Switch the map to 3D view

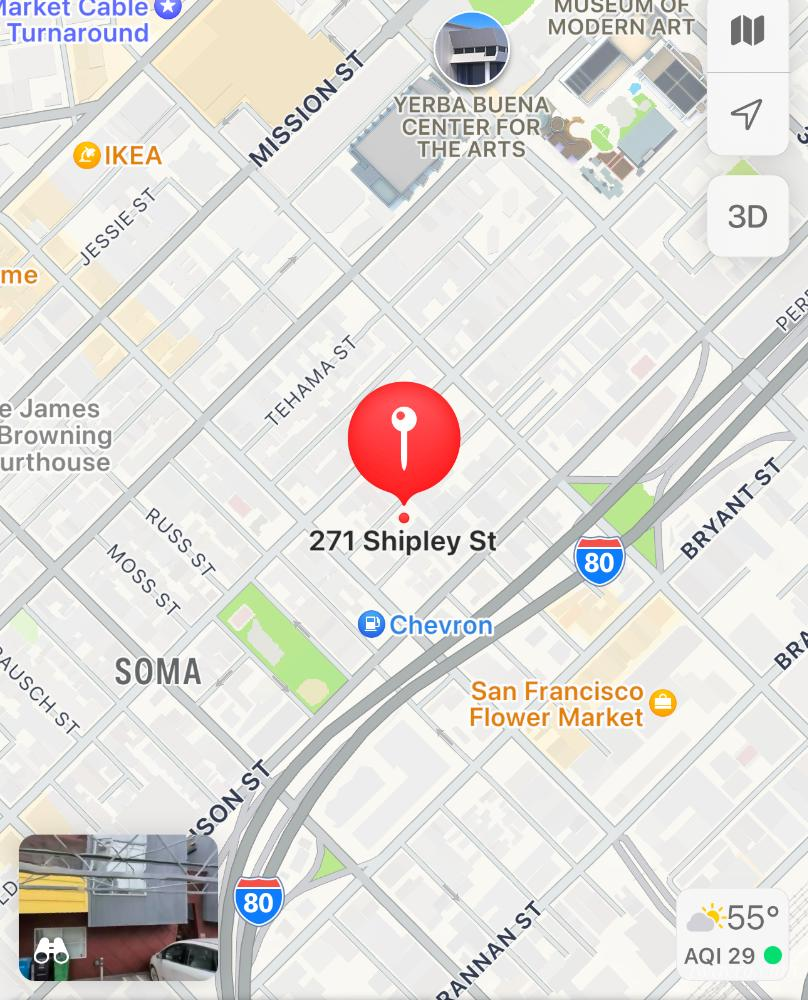click(747, 216)
